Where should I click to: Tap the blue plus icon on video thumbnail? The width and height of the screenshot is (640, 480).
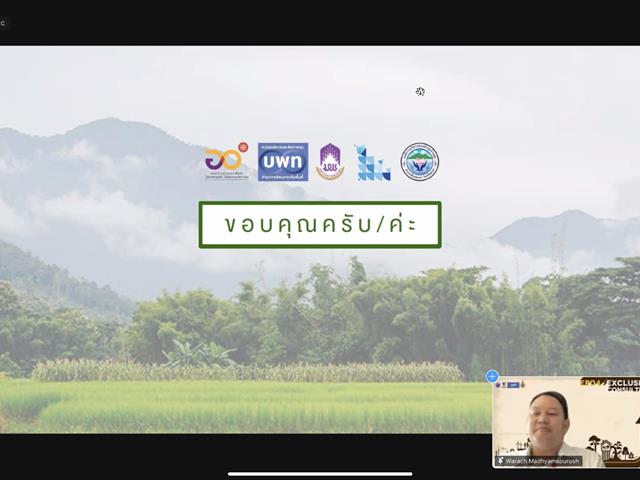pyautogui.click(x=492, y=377)
